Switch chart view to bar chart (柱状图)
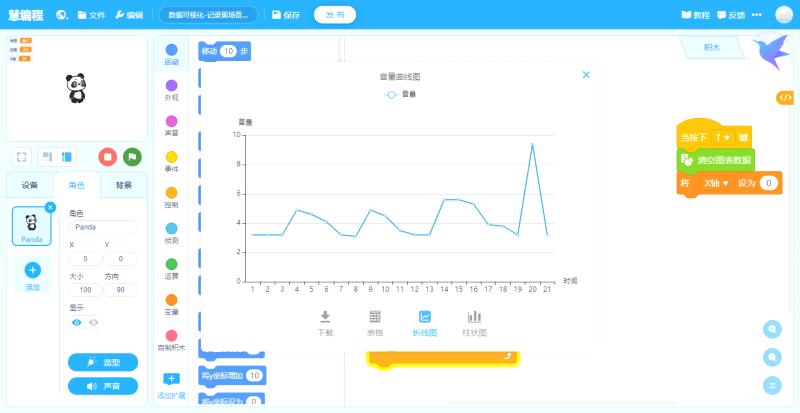 [474, 322]
